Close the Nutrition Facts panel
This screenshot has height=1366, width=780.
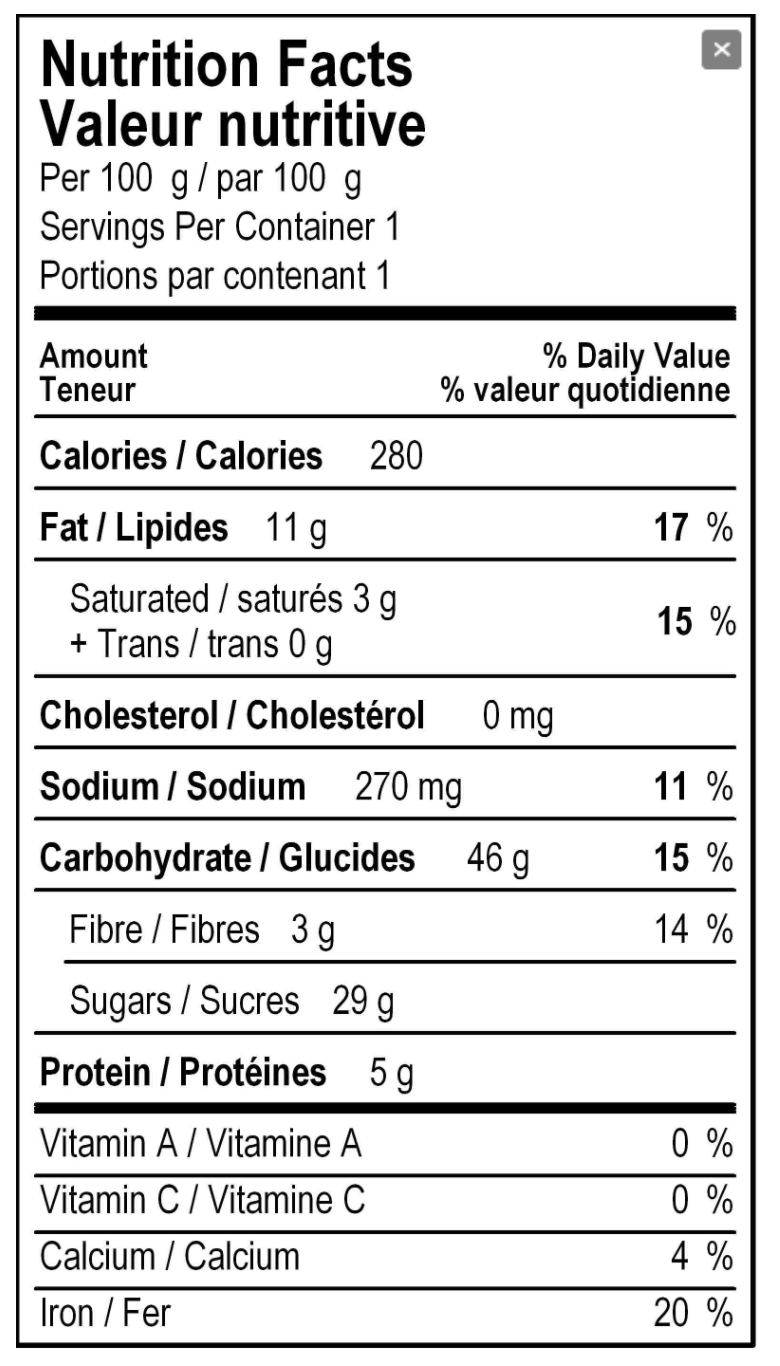pyautogui.click(x=721, y=50)
